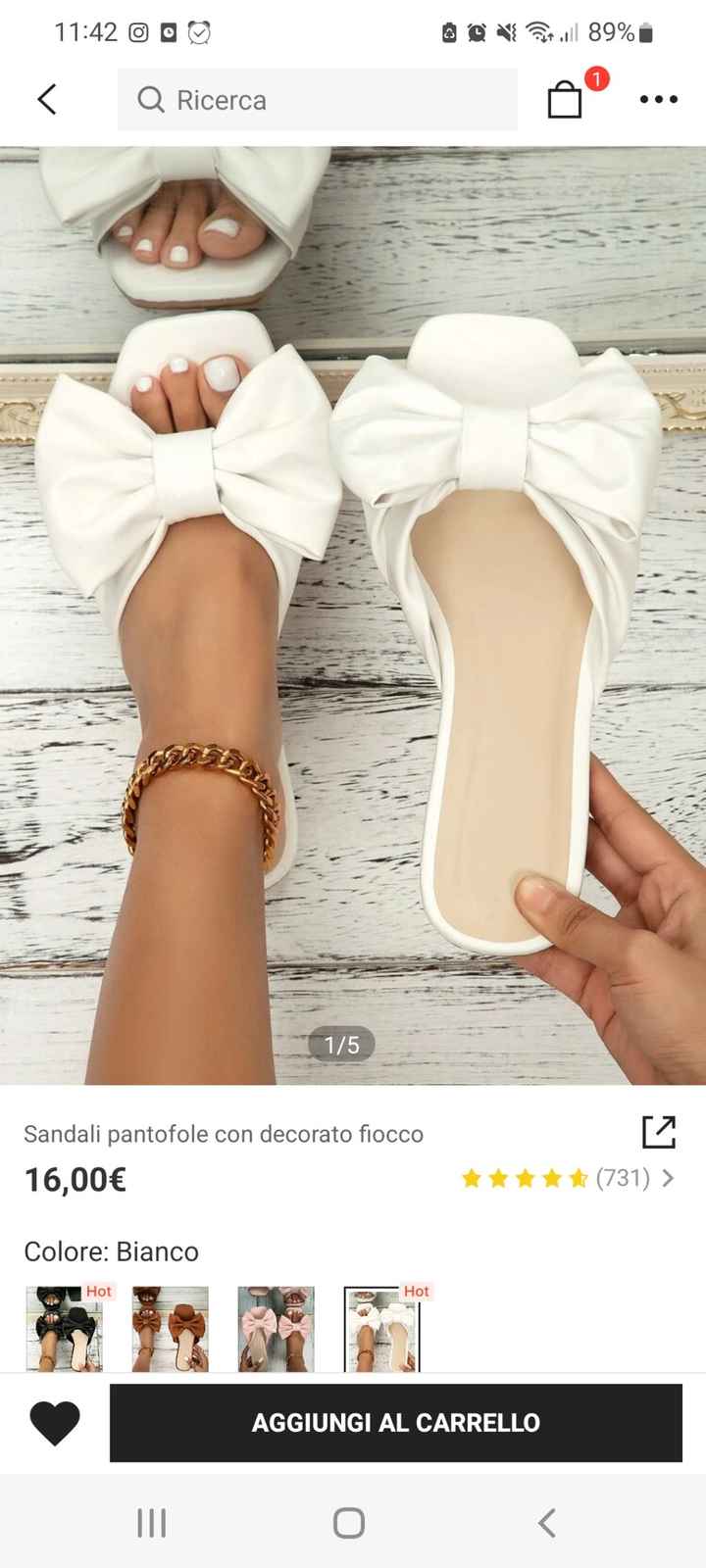Expand the reviews with the chevron arrow

pos(668,1178)
